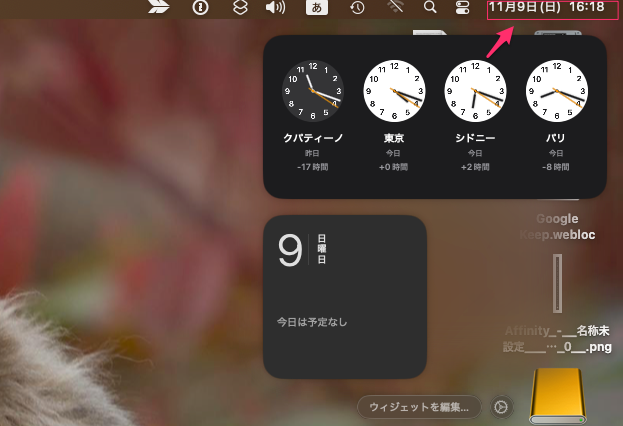
Task: Select the Google Keep.webloc desktop file
Action: [x=557, y=226]
